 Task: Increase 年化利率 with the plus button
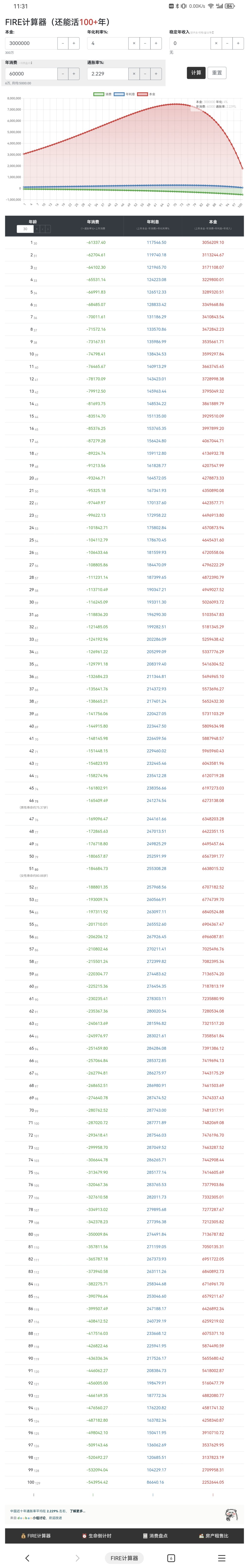156,43
